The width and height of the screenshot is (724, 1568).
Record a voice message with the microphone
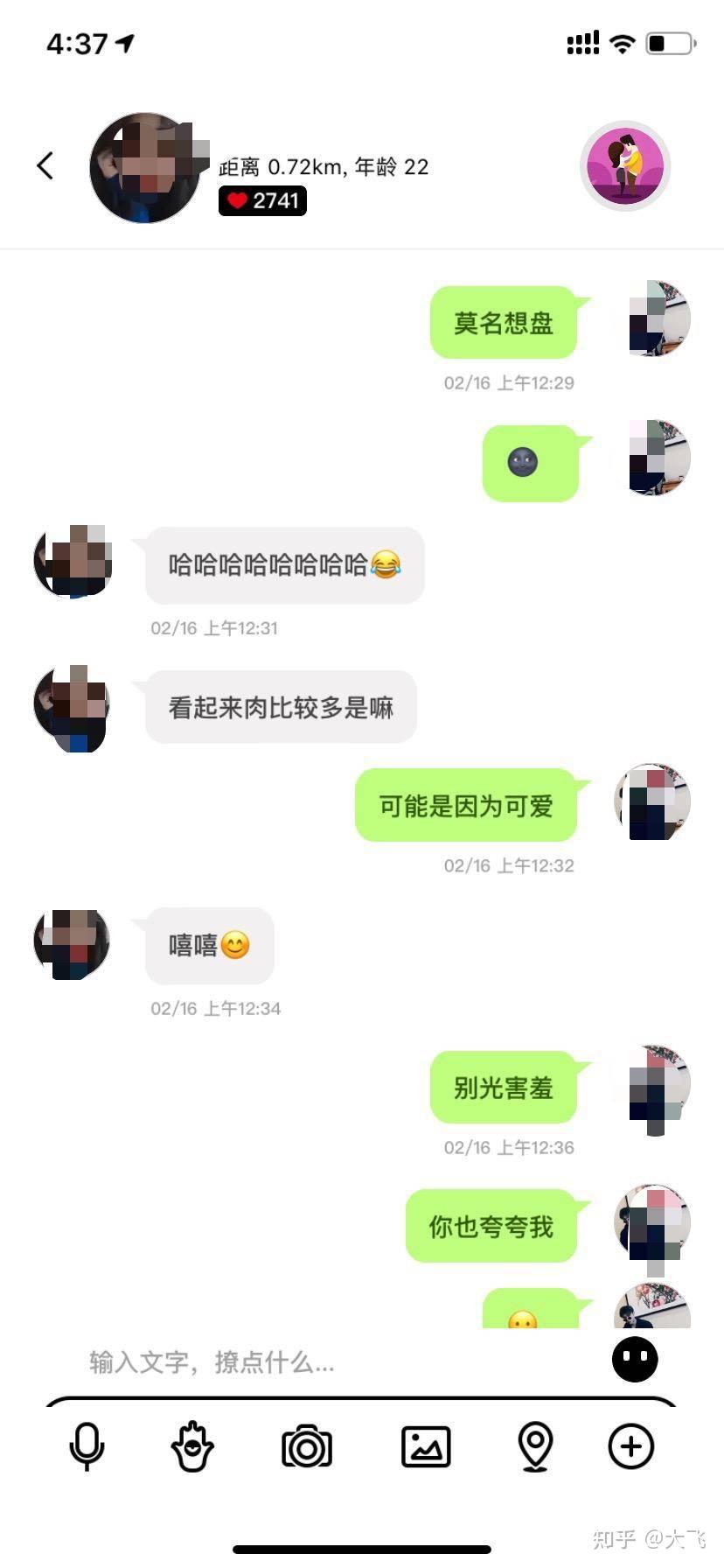point(87,1445)
